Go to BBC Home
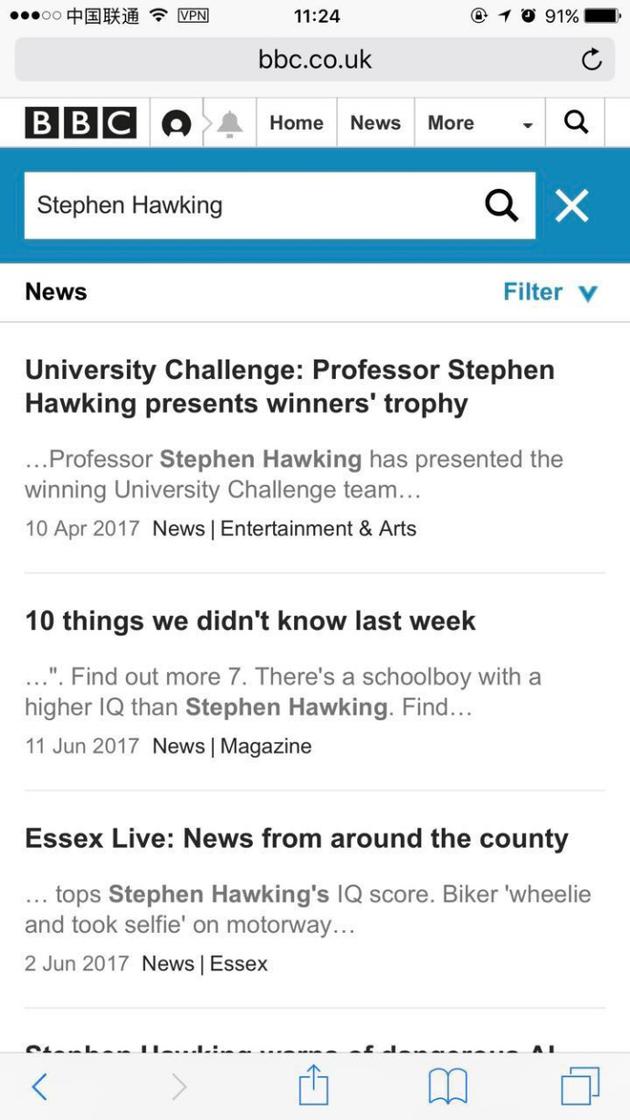Screen dimensions: 630x1120 click(296, 123)
